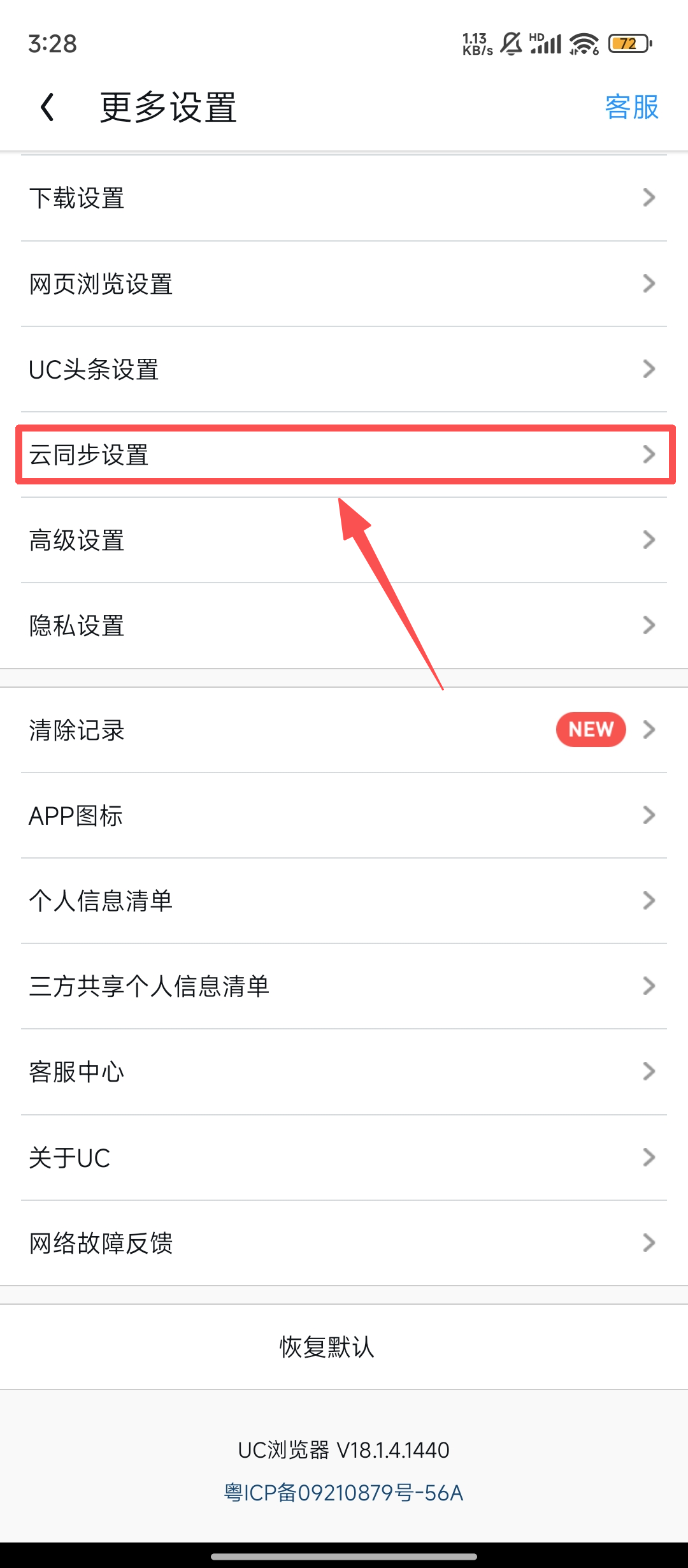Go back from 更多设置 page
The image size is (688, 1568).
coord(47,107)
